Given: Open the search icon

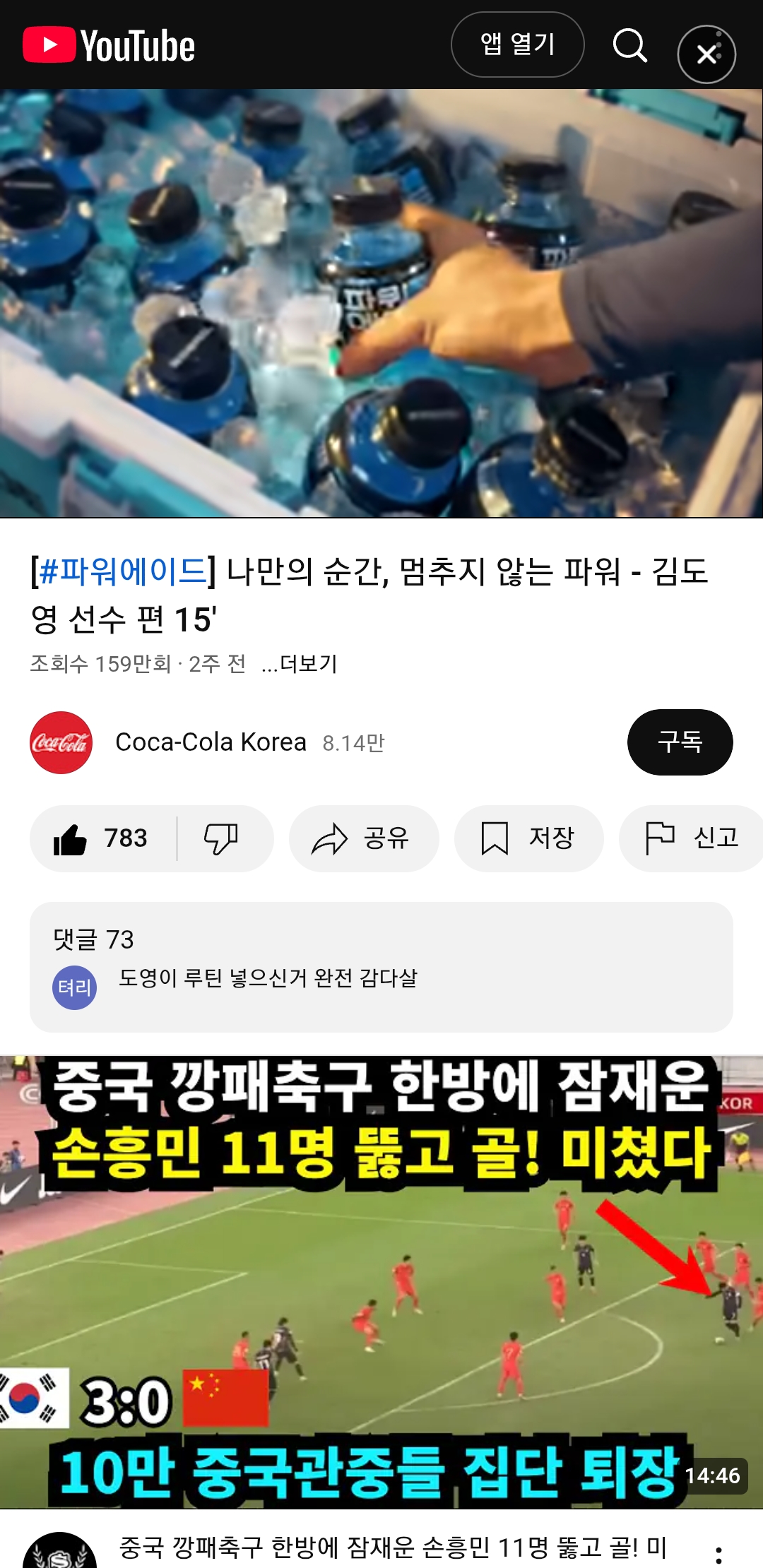Looking at the screenshot, I should [629, 46].
